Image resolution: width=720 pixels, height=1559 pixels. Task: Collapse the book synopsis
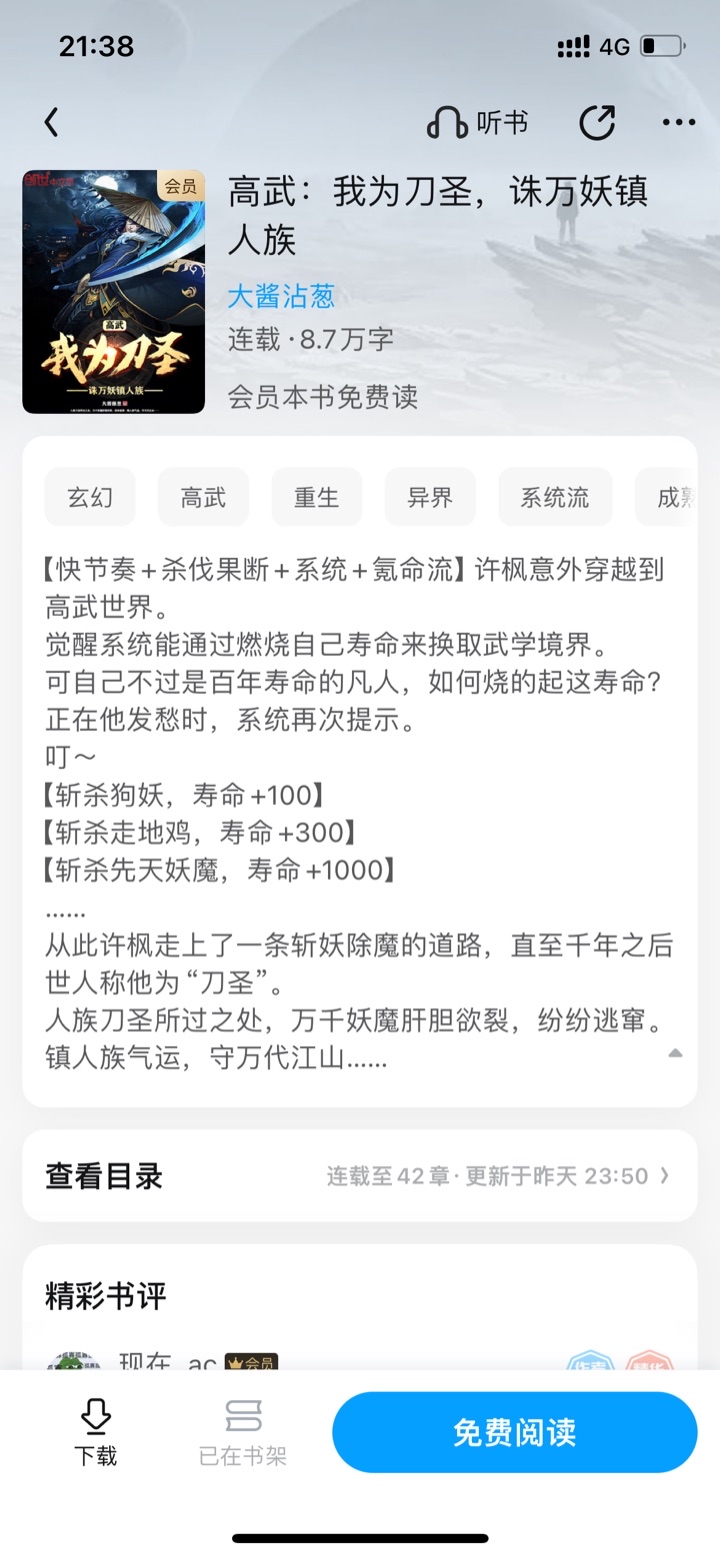tap(676, 1053)
